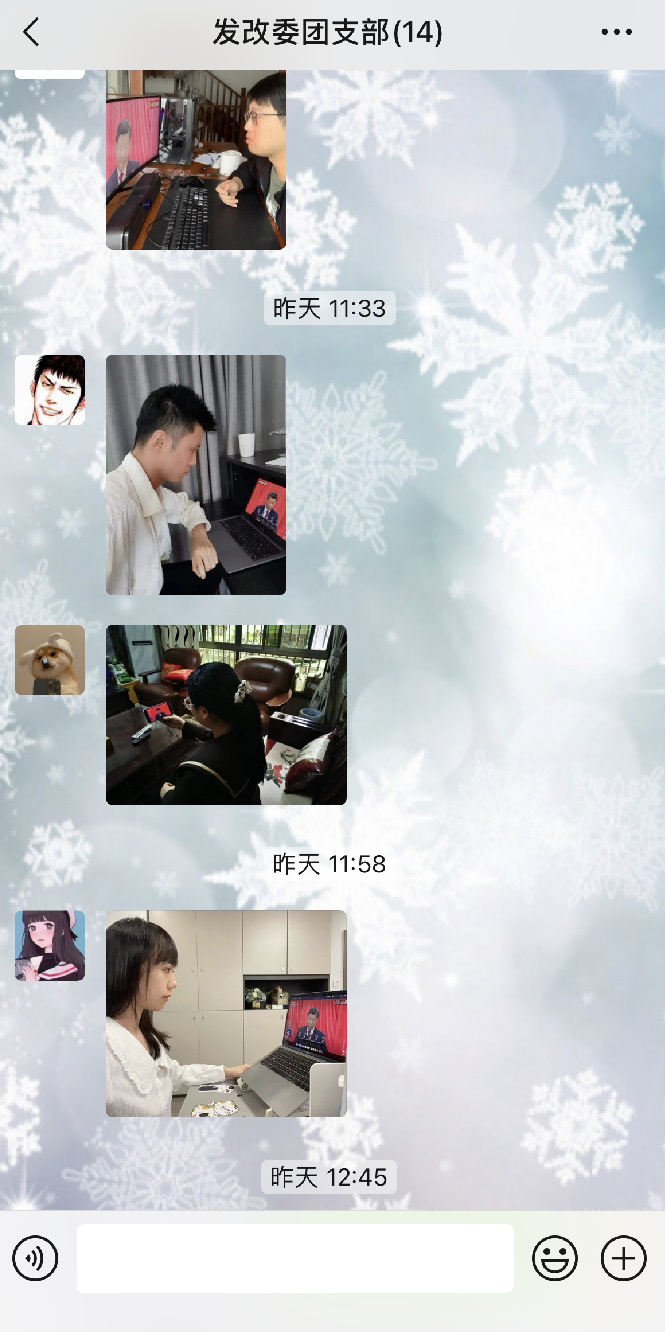This screenshot has height=1332, width=666.
Task: Open photo of man in white shirt with laptop
Action: tap(196, 475)
